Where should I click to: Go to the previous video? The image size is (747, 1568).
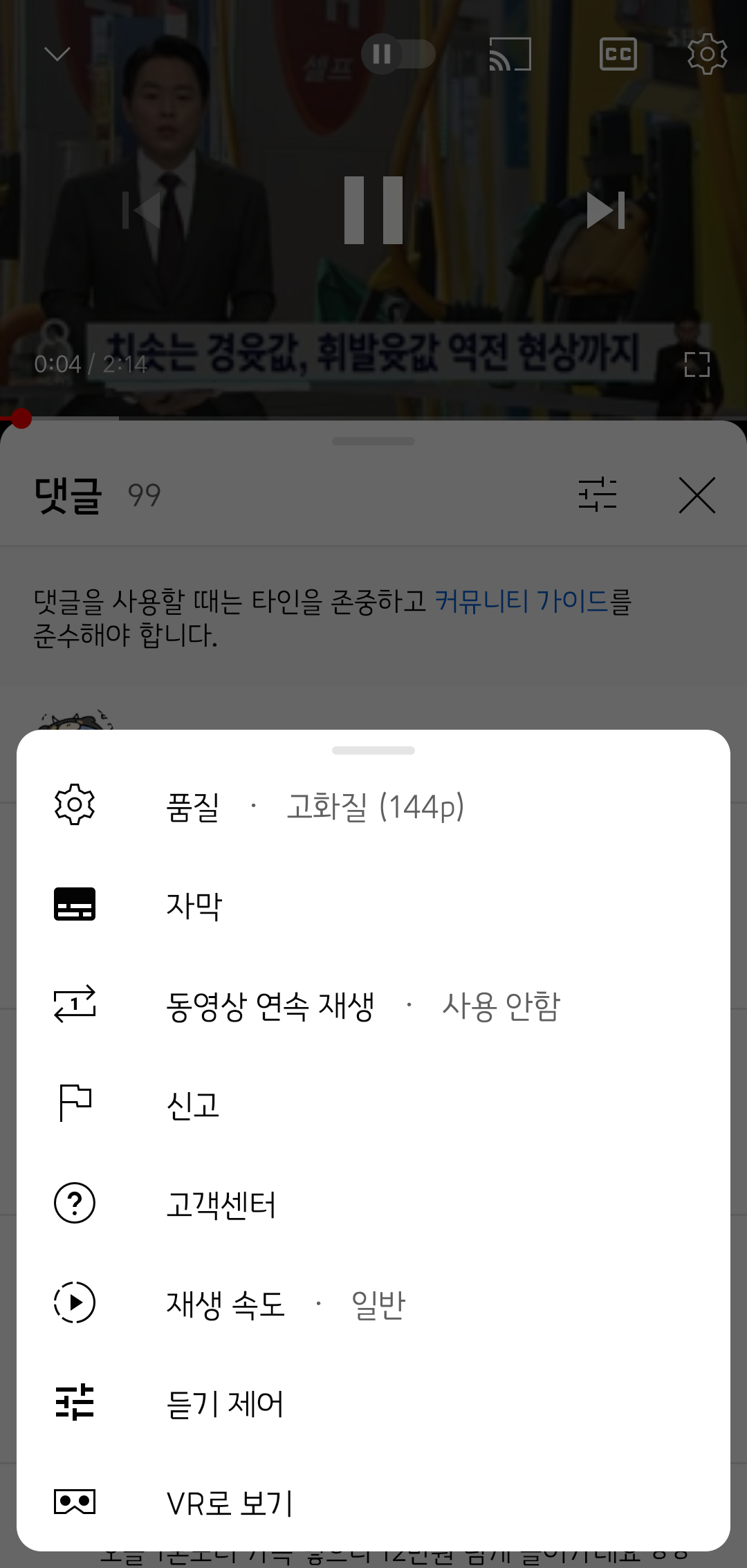(x=141, y=210)
